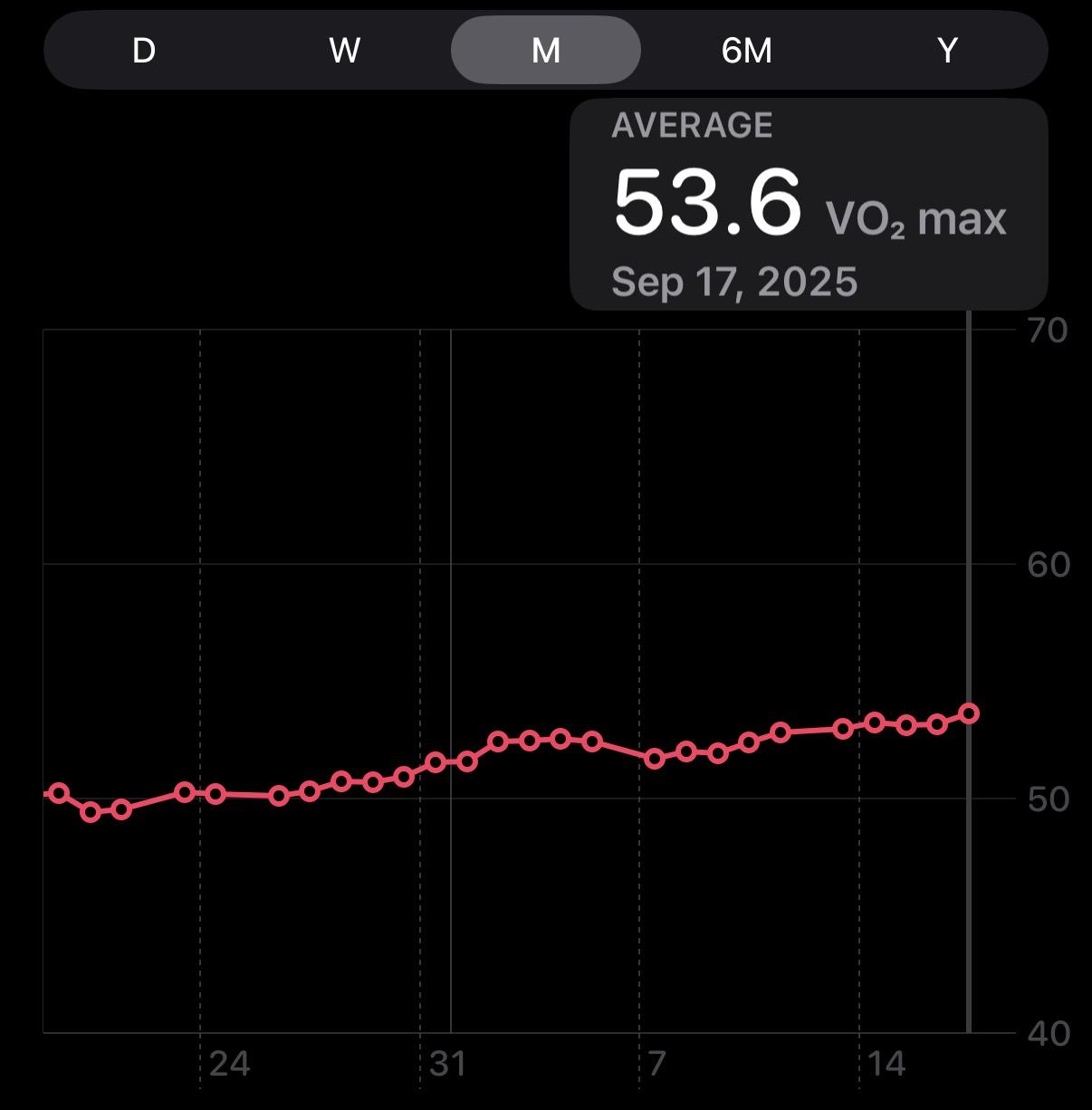Switch to the D day view
This screenshot has width=1092, height=1110.
(144, 51)
